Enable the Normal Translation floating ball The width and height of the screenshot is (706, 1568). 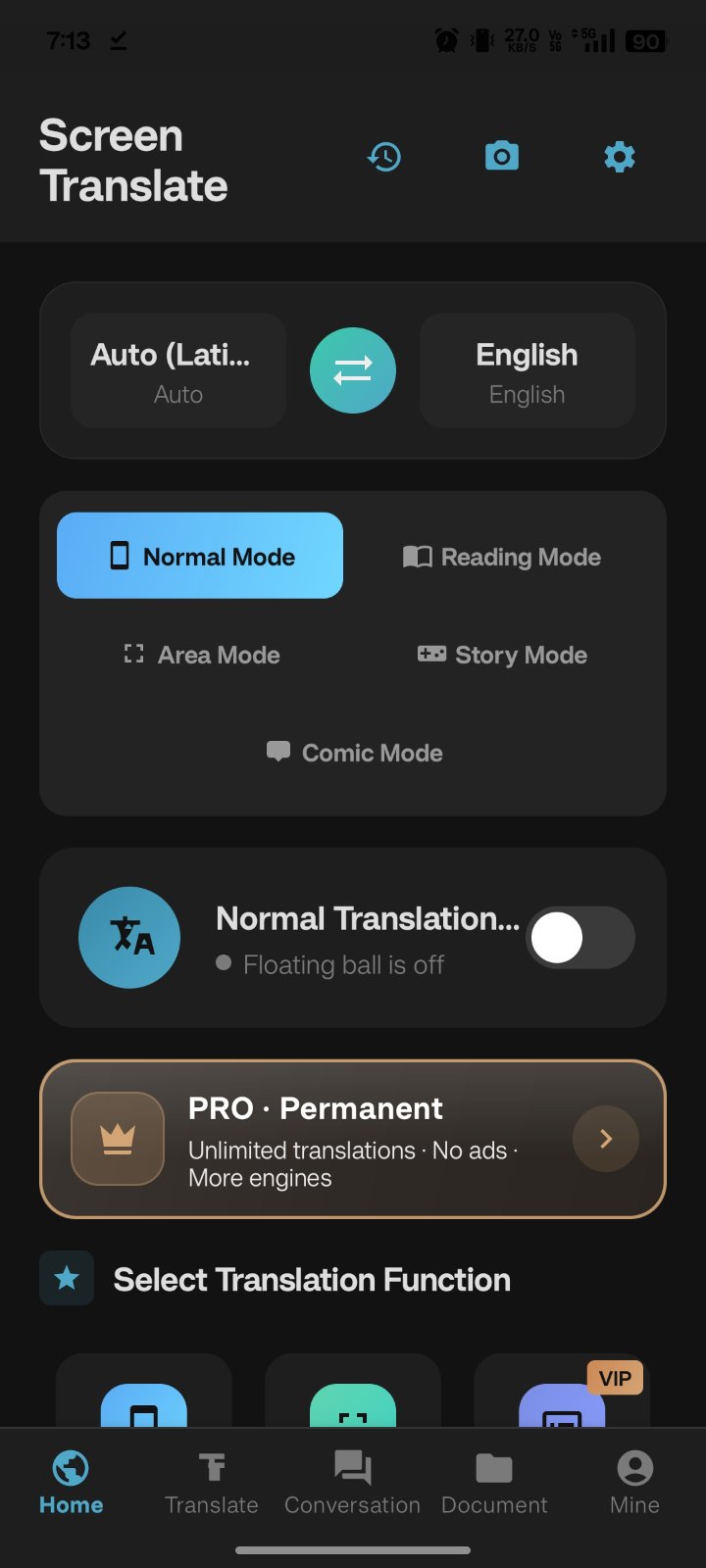click(580, 938)
